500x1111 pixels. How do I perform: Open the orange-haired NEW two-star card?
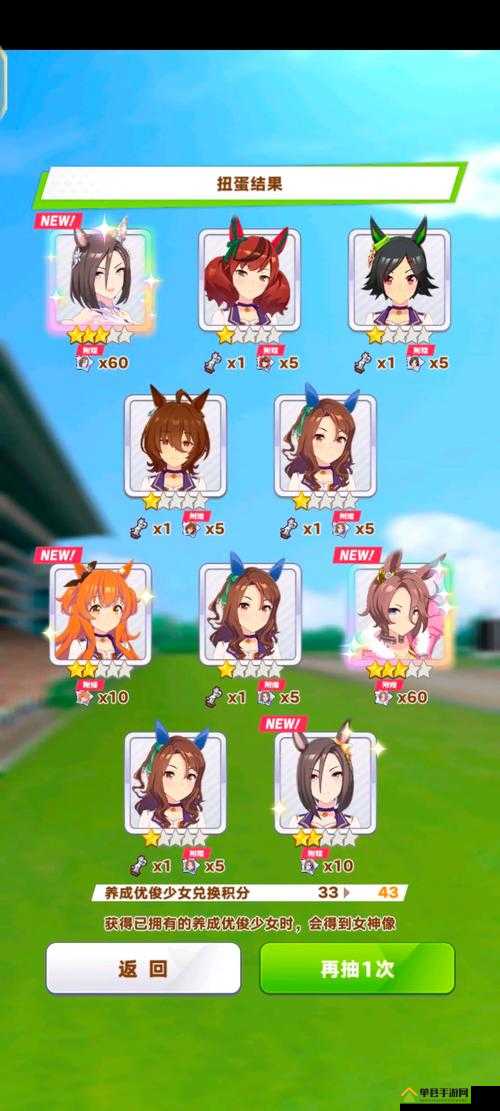click(x=101, y=614)
